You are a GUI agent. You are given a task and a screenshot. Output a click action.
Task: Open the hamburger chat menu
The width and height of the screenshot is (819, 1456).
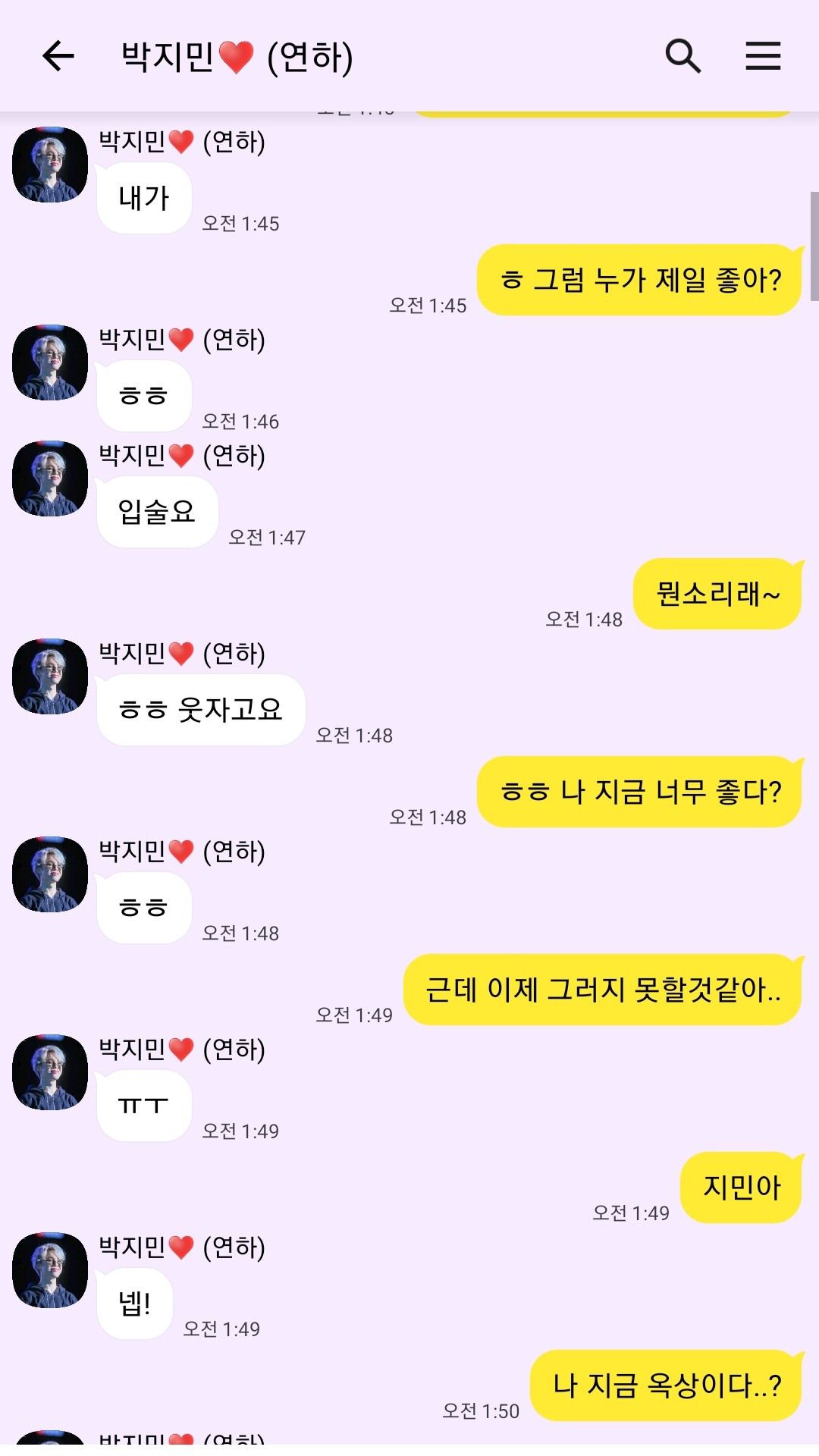(763, 56)
